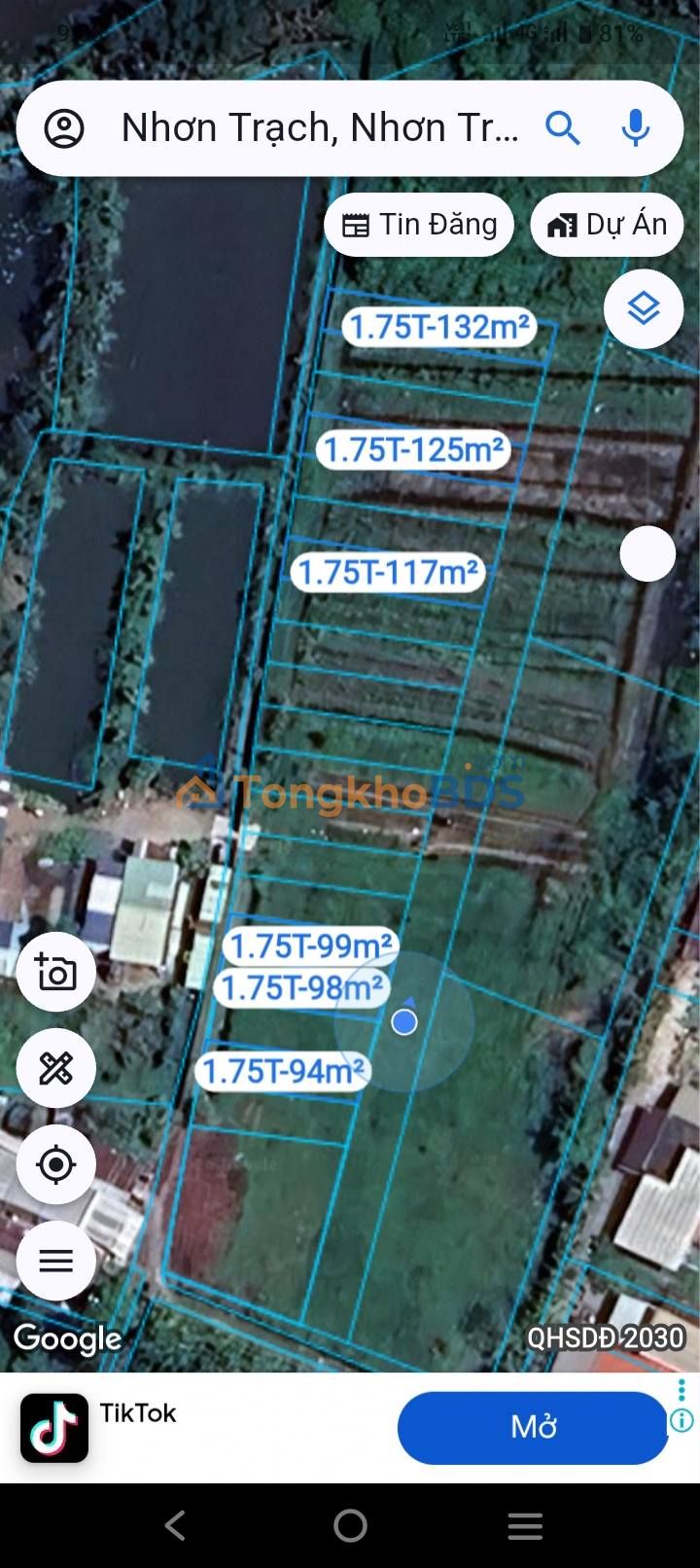The image size is (700, 1568).
Task: Start voice search with microphone
Action: pos(636,128)
